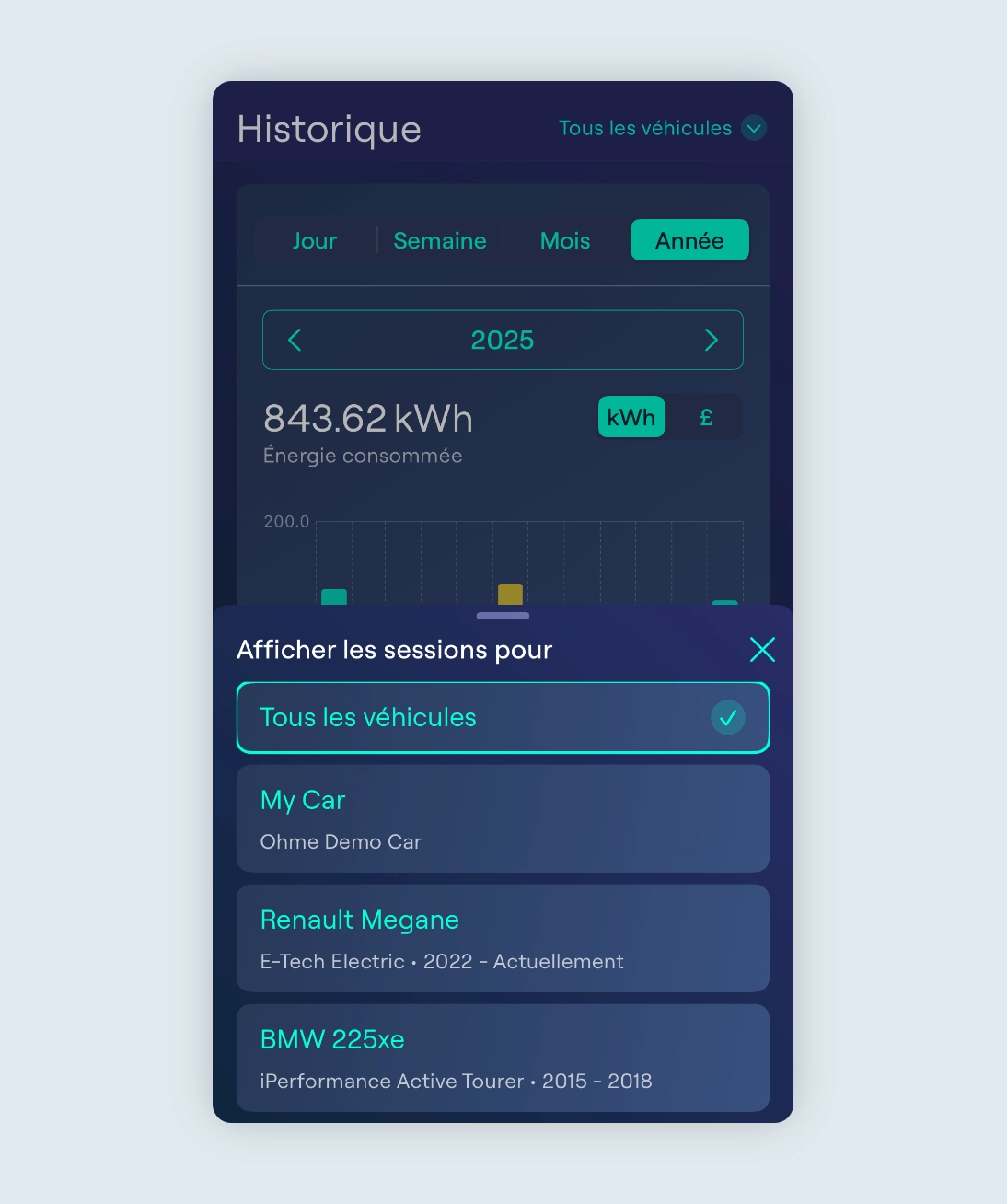
Task: Choose the BMW 225xe vehicle
Action: coord(503,1058)
